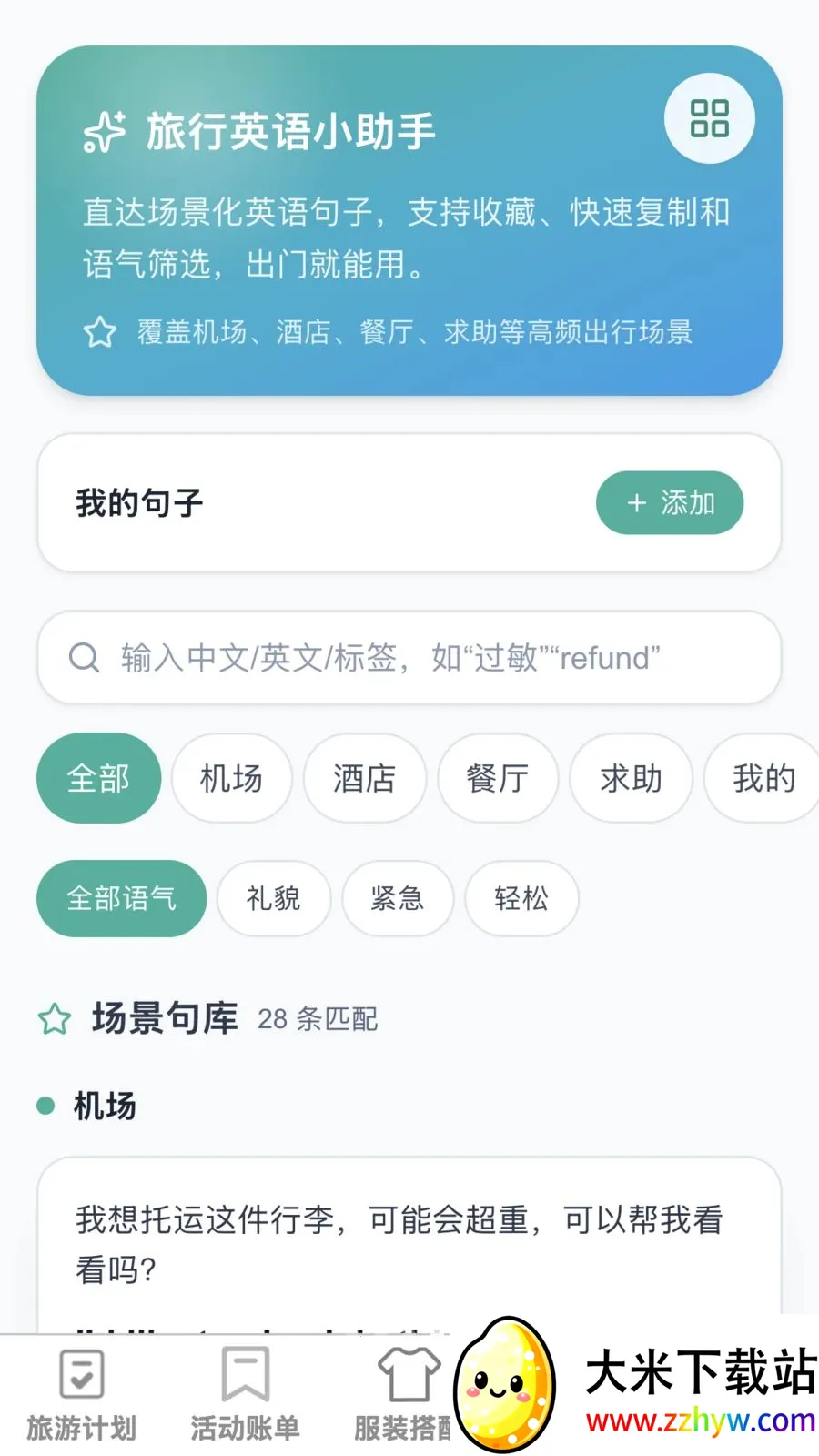Choose the 餐厅 scene chip
Viewport: 819px width, 1456px height.
coord(497,778)
